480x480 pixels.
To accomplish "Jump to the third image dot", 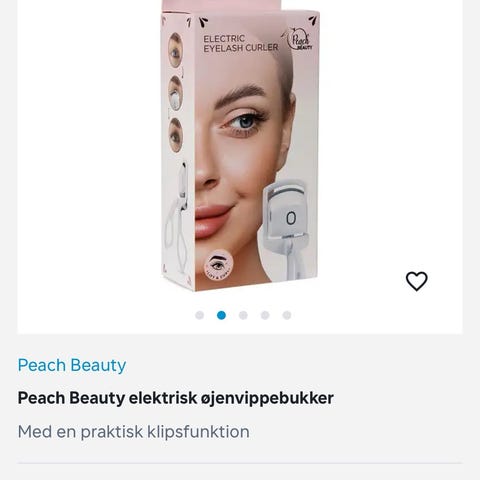I will point(243,315).
